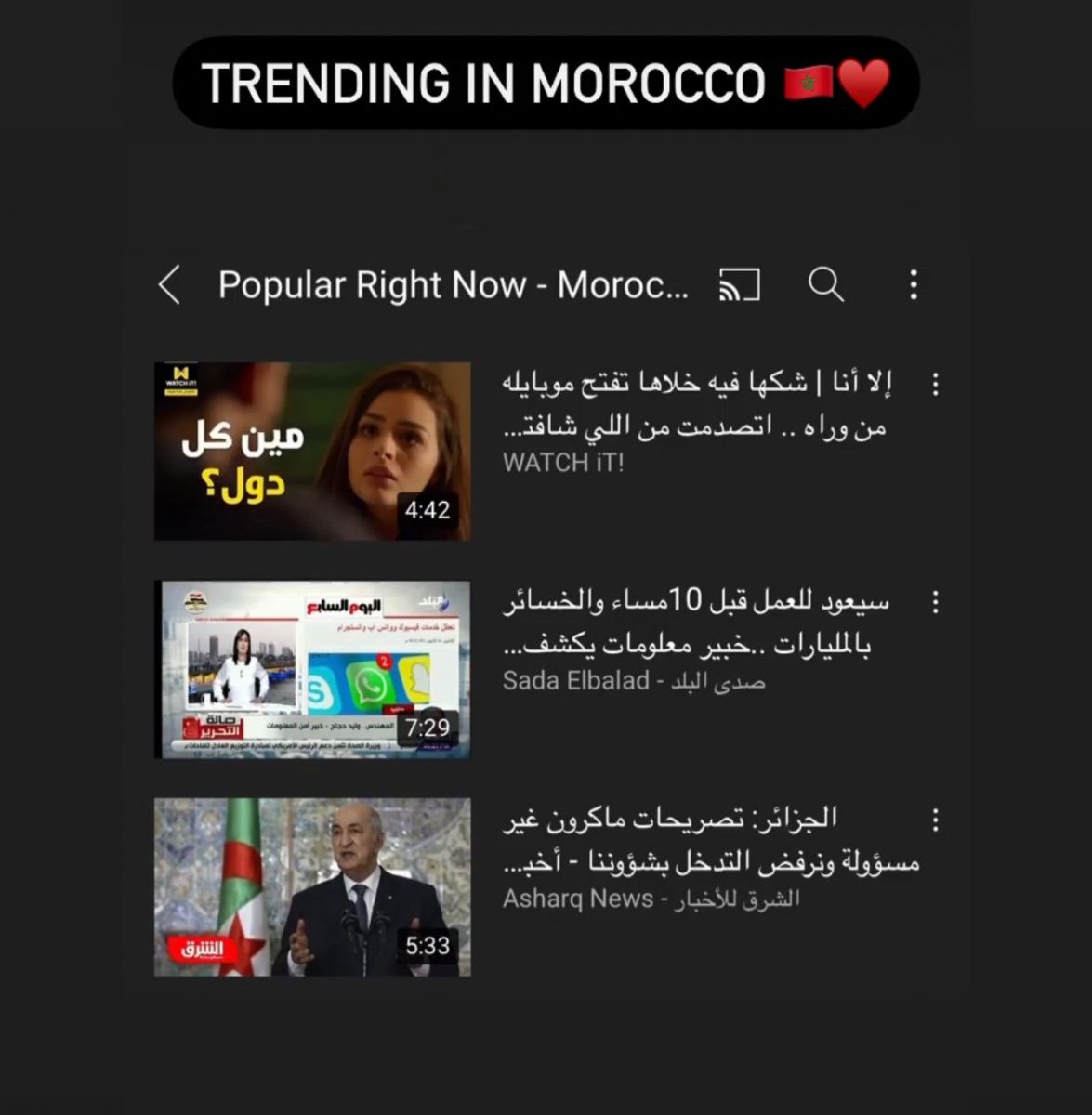This screenshot has height=1115, width=1092.
Task: Expand the truncated 'Popular Right Now - Moroc...' title
Action: [x=453, y=285]
